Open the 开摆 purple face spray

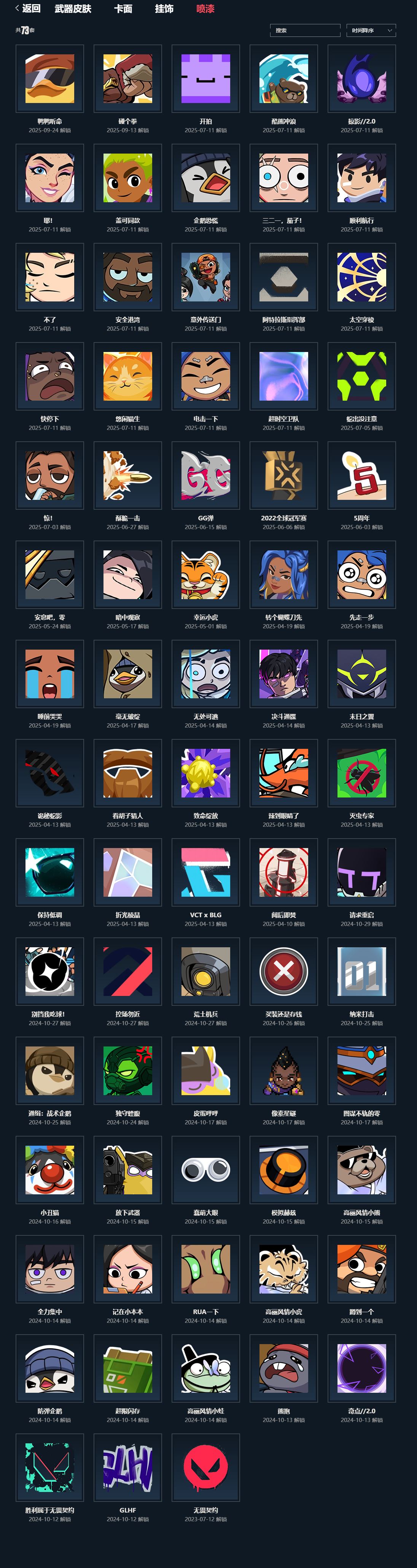point(205,79)
